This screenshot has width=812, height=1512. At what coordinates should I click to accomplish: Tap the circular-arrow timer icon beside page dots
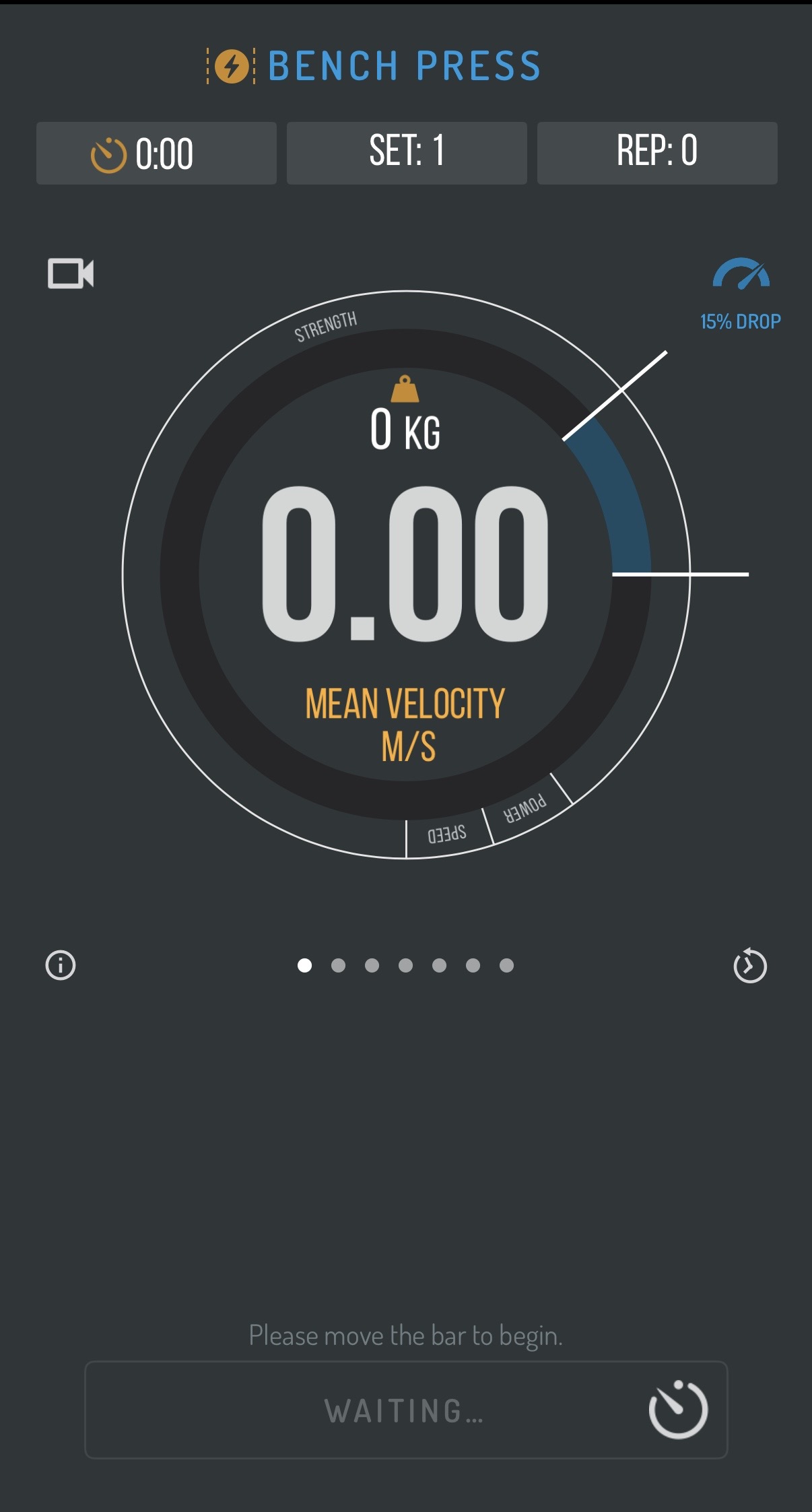click(x=749, y=966)
